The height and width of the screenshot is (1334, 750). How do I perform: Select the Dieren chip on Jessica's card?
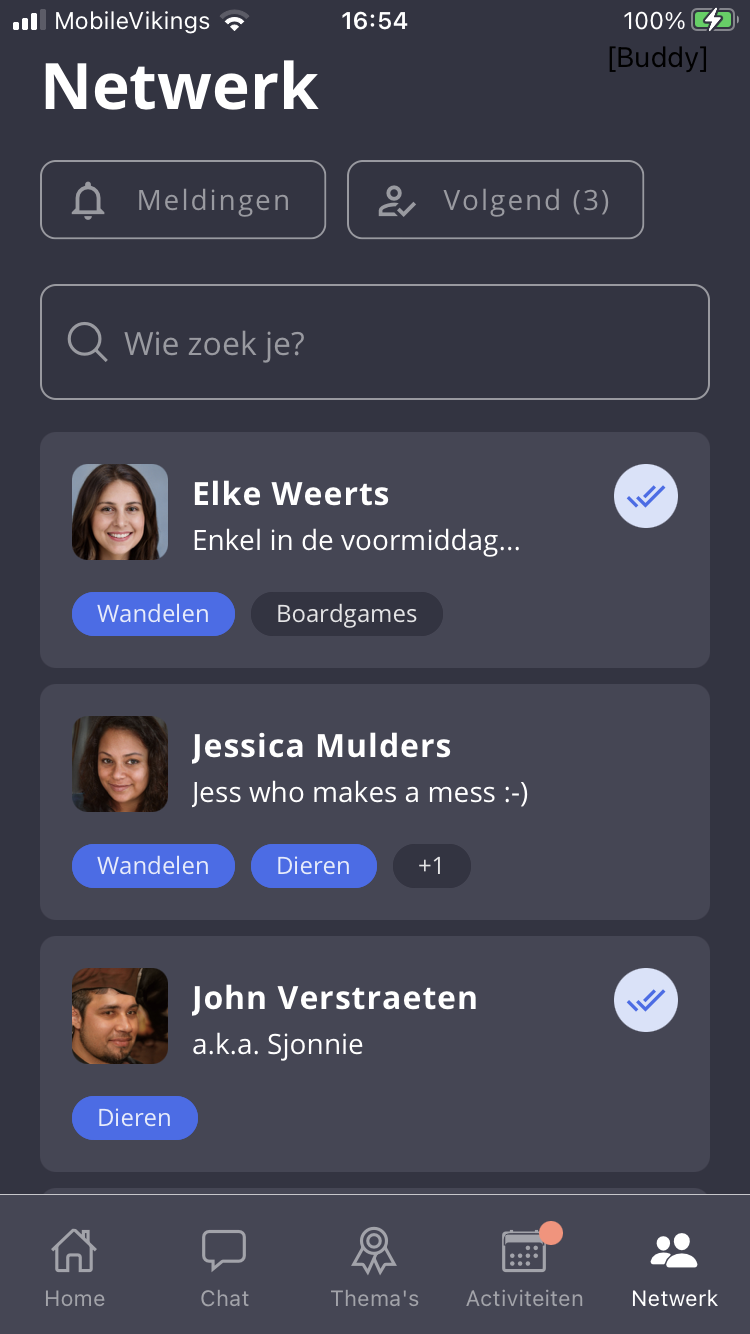pyautogui.click(x=313, y=866)
